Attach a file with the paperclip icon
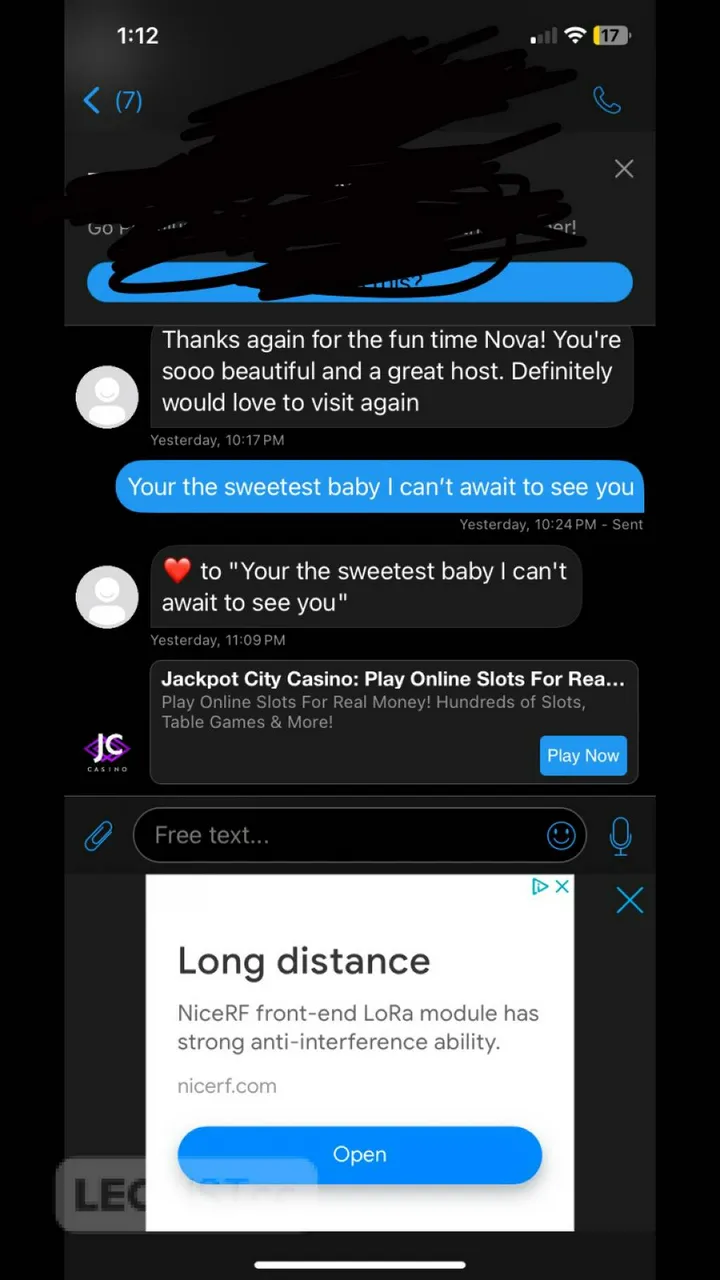Image resolution: width=720 pixels, height=1280 pixels. point(98,835)
